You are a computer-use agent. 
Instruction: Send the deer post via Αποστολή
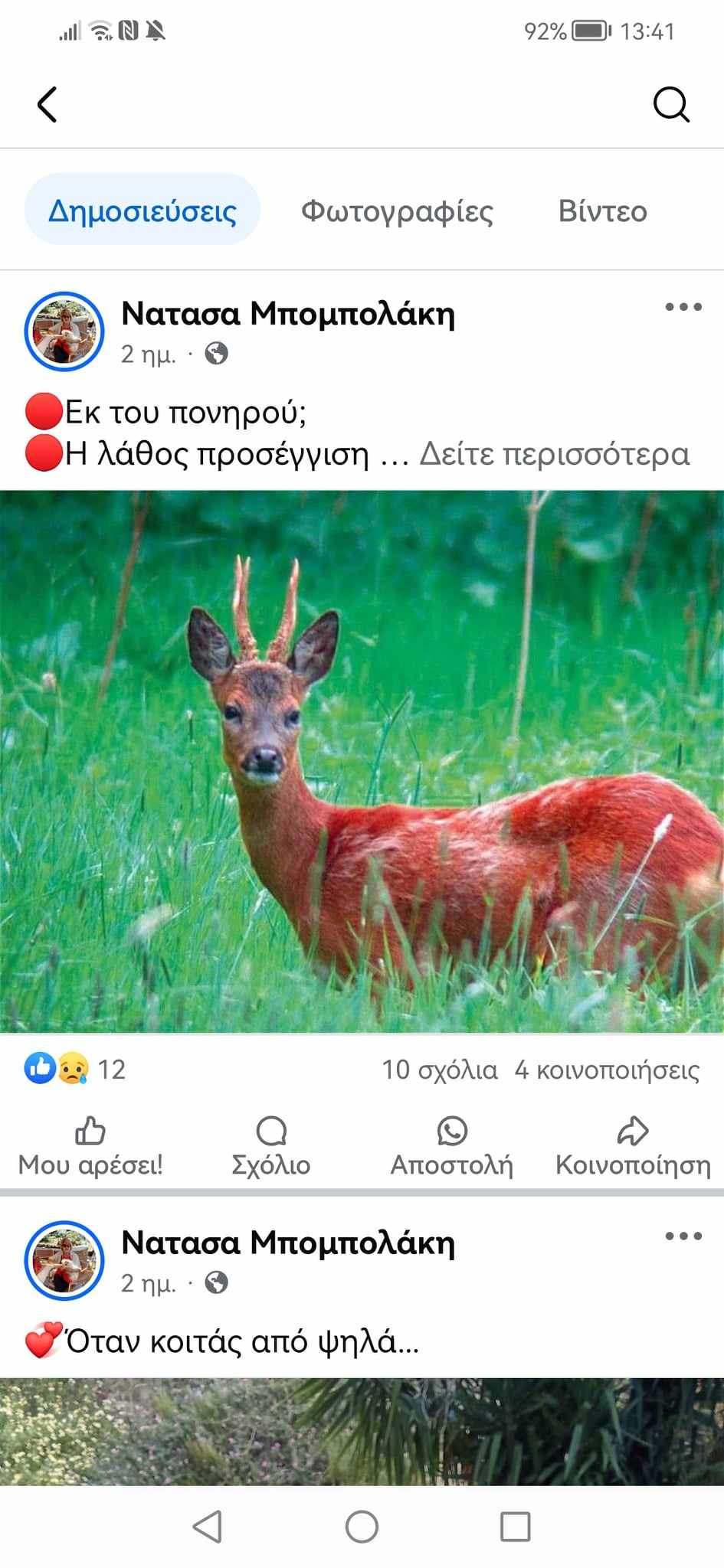point(452,1146)
